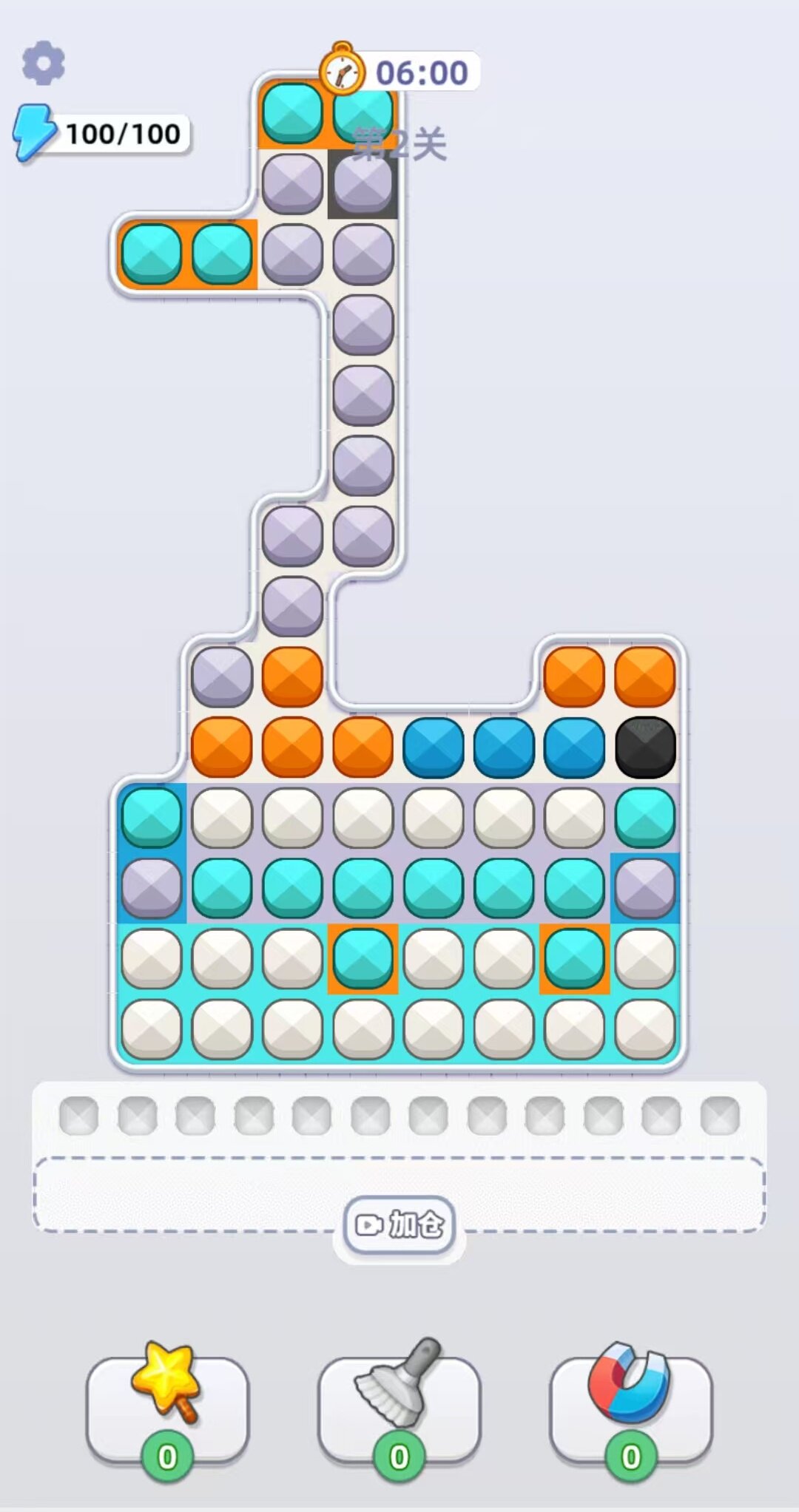The width and height of the screenshot is (799, 1512).
Task: Use the broom sweep booster
Action: pyautogui.click(x=399, y=1400)
